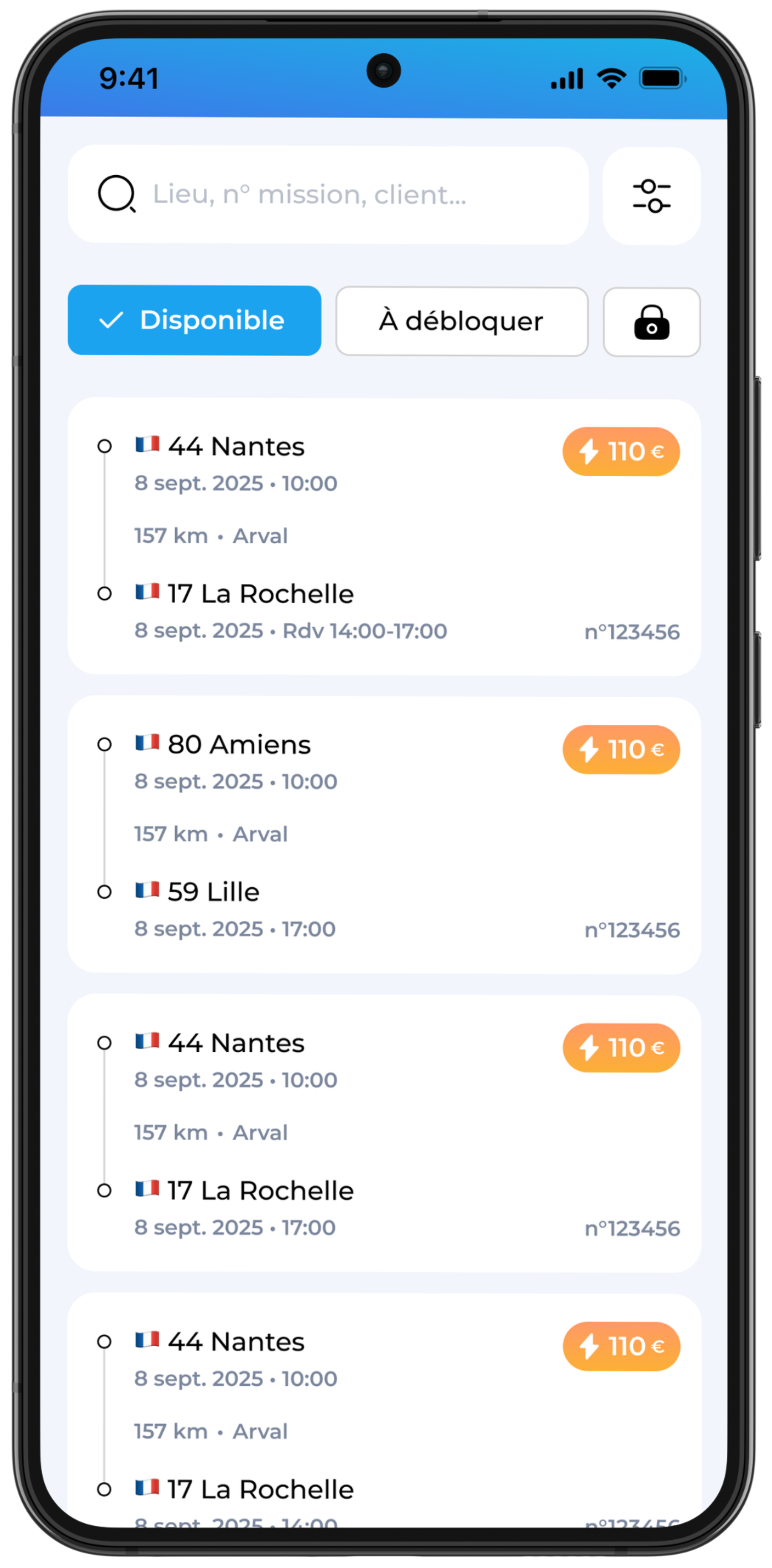
Task: Open the filter settings icon
Action: click(x=651, y=195)
